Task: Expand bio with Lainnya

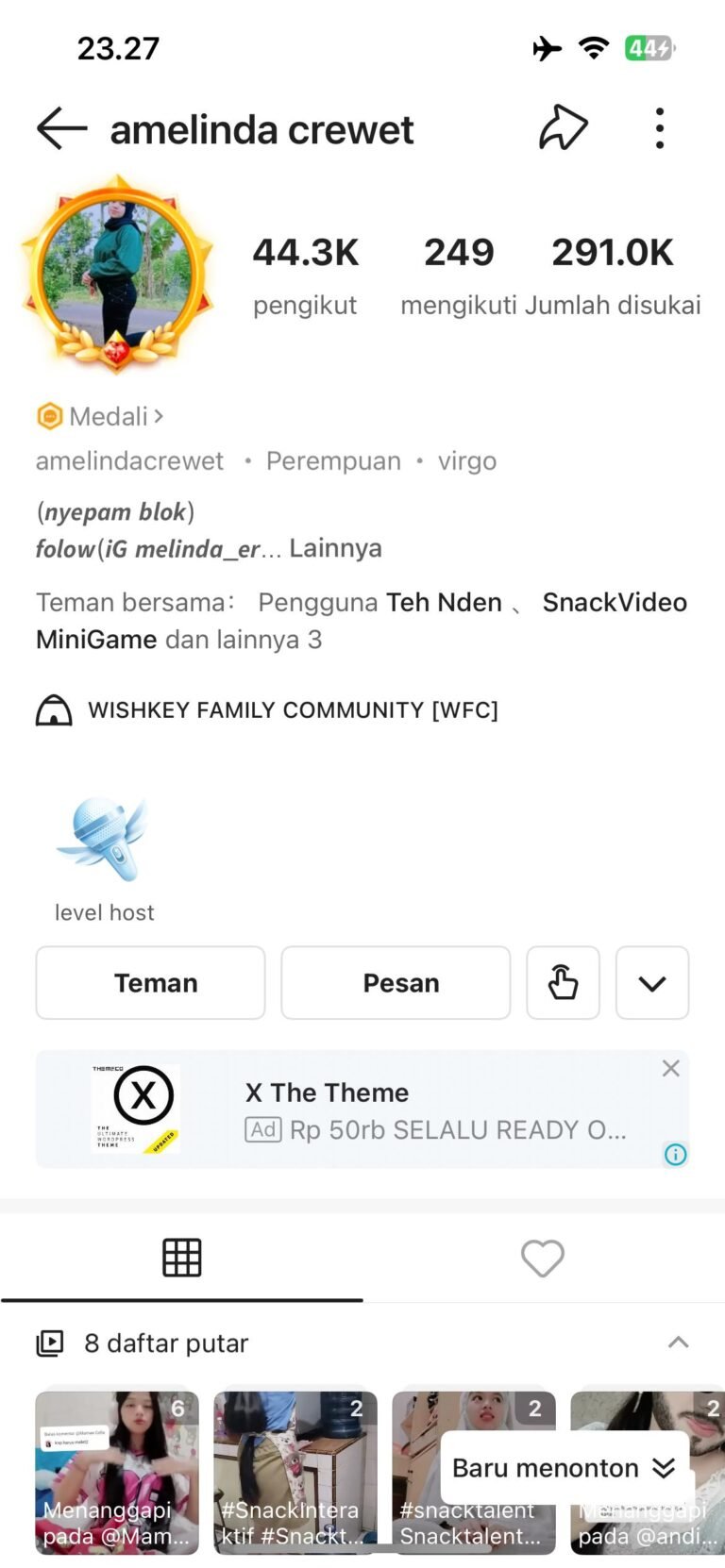Action: click(x=335, y=548)
